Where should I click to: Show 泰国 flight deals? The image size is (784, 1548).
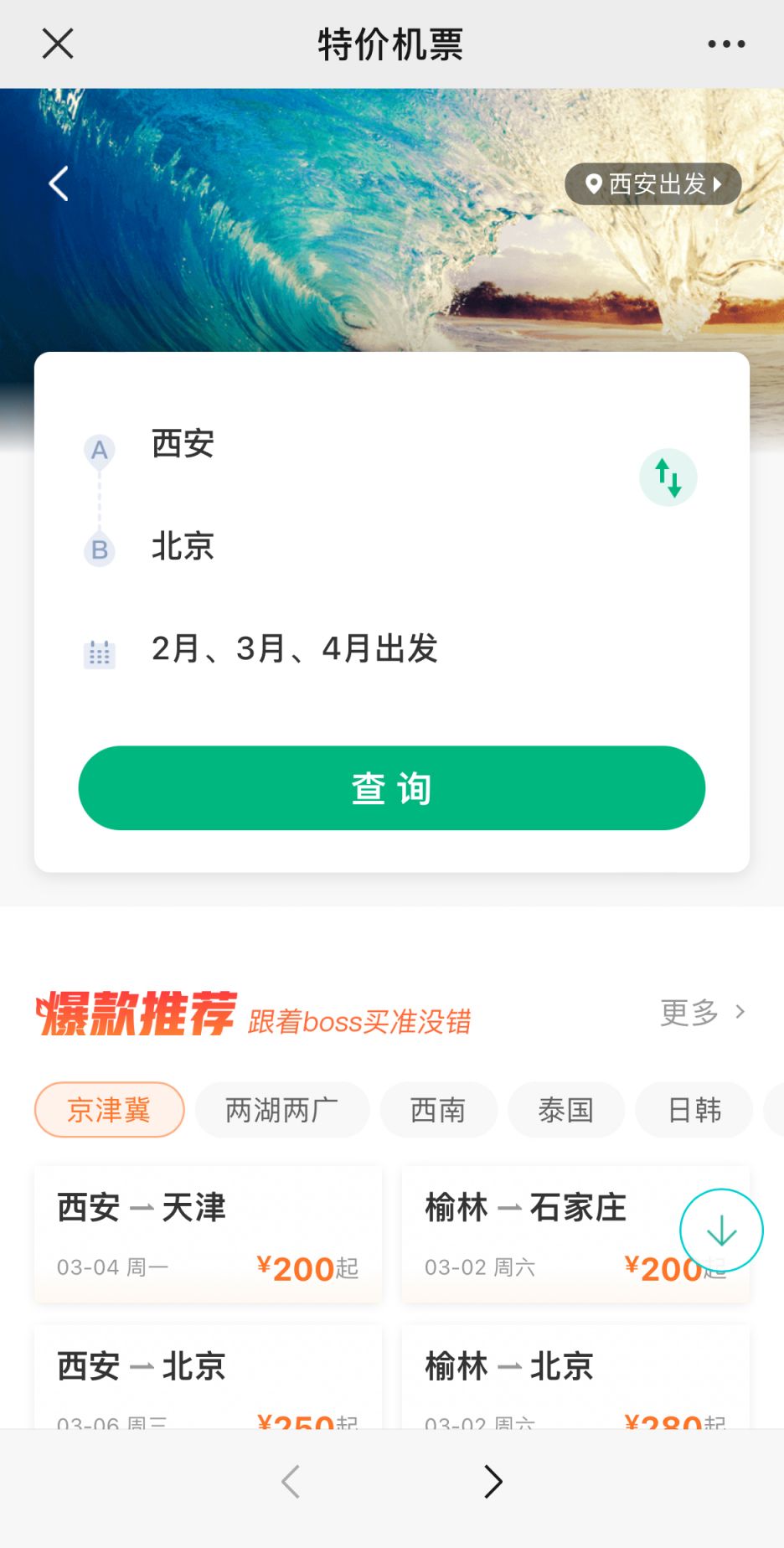tap(566, 1110)
